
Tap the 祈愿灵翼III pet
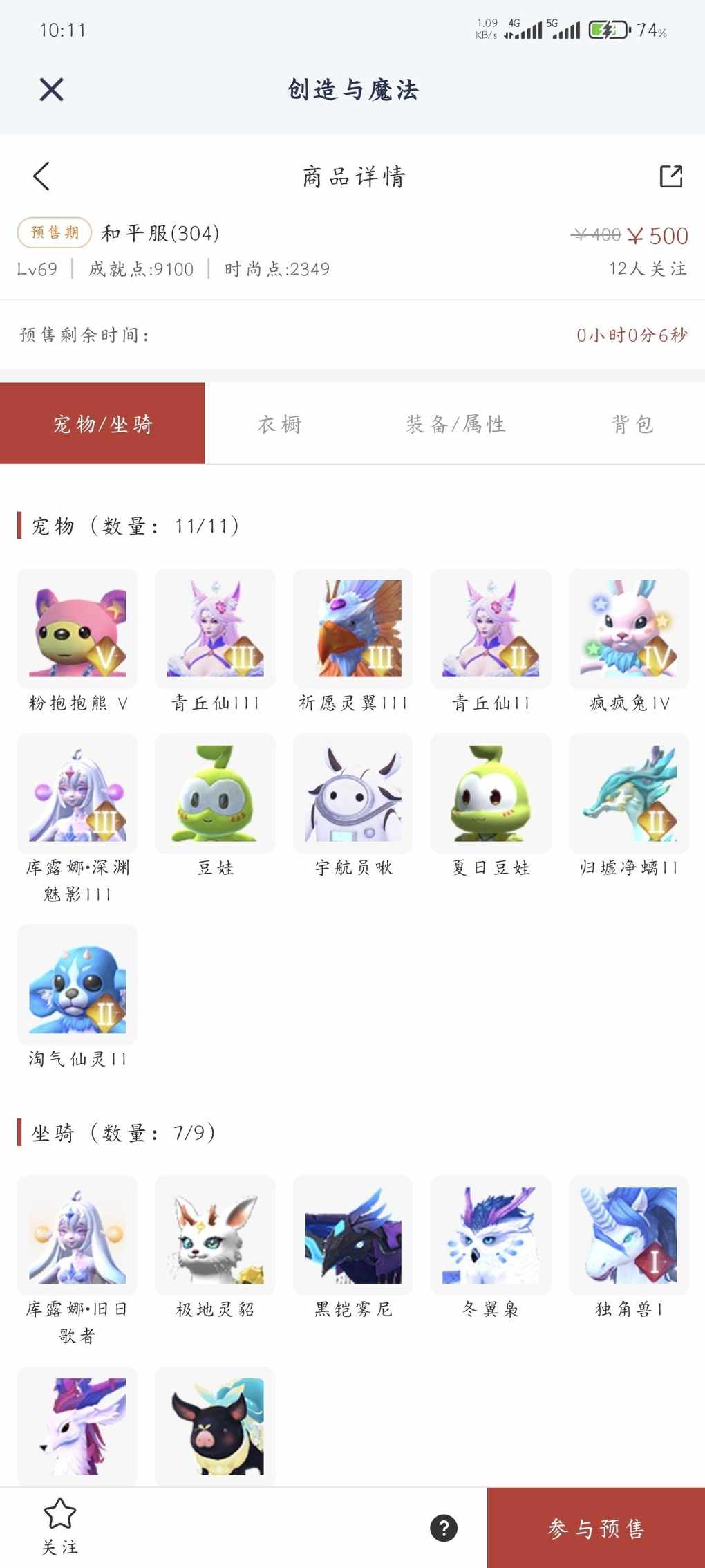click(353, 629)
